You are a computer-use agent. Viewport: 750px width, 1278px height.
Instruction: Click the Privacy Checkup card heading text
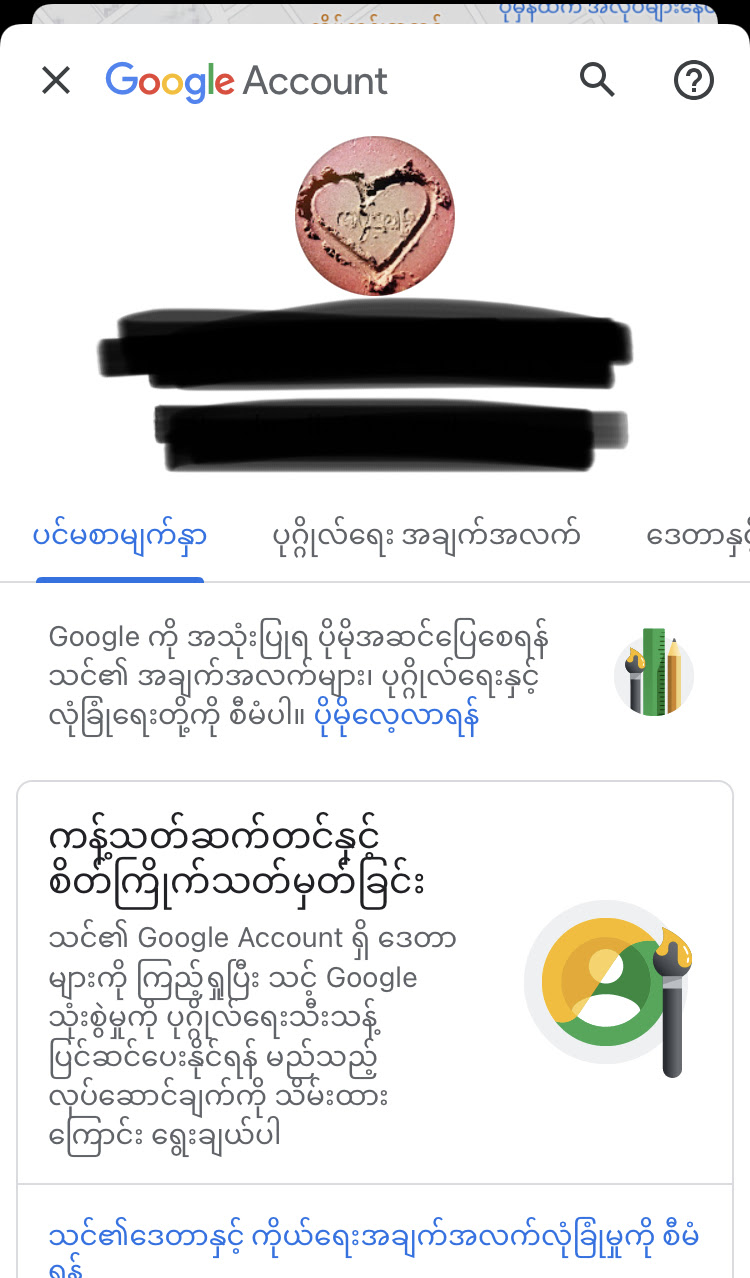point(240,850)
